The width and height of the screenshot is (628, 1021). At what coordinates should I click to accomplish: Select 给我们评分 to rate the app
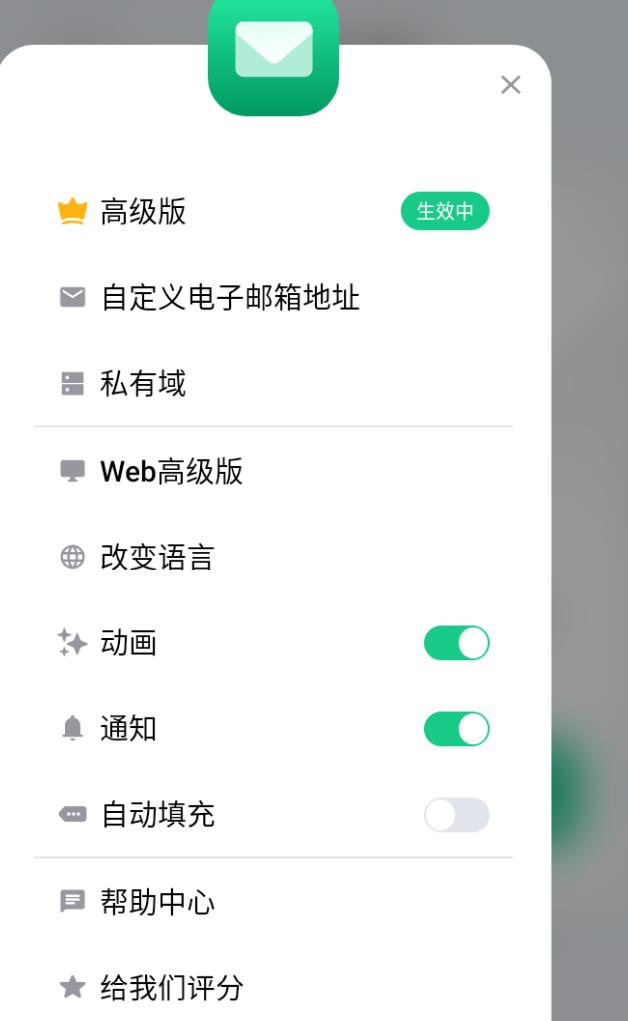pos(171,988)
